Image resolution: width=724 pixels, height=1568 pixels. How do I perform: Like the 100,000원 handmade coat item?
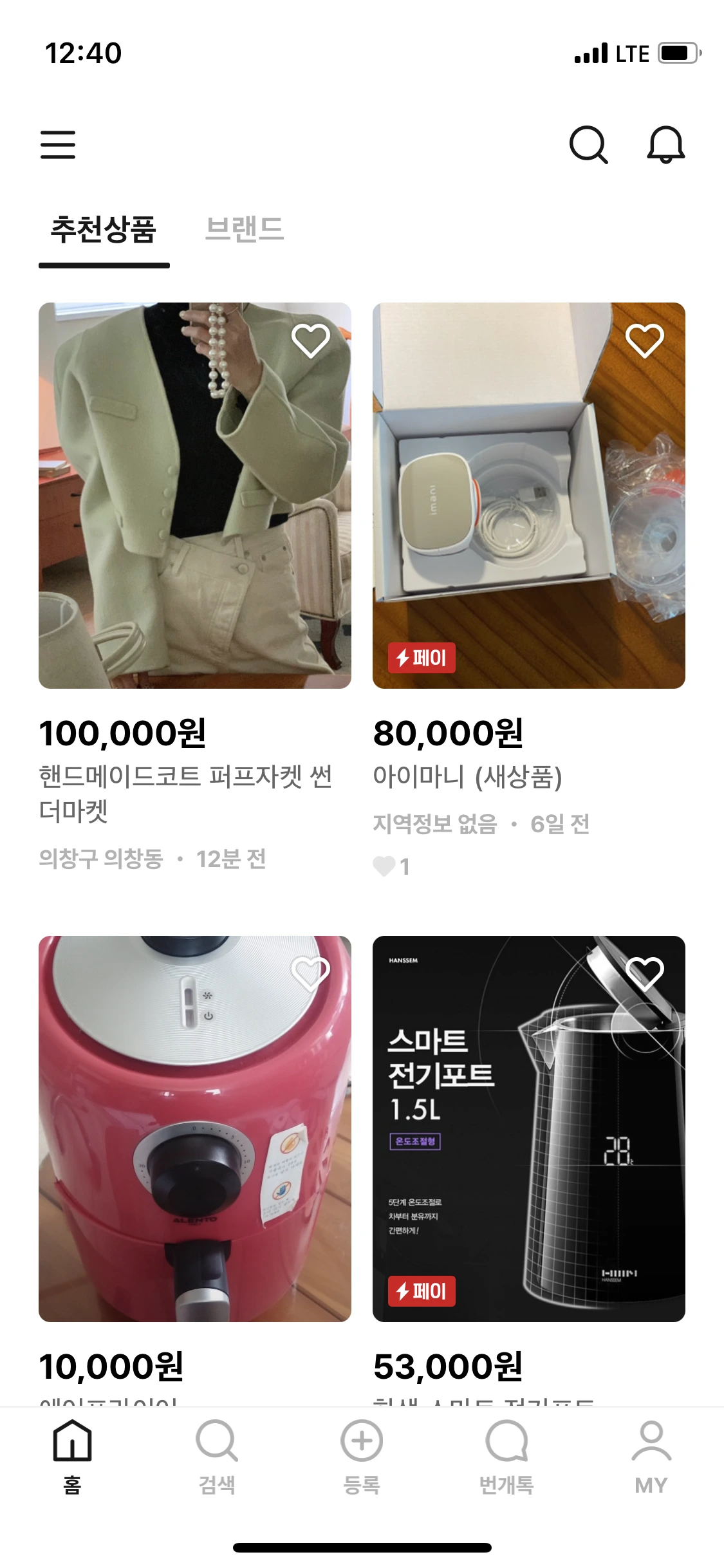click(311, 340)
